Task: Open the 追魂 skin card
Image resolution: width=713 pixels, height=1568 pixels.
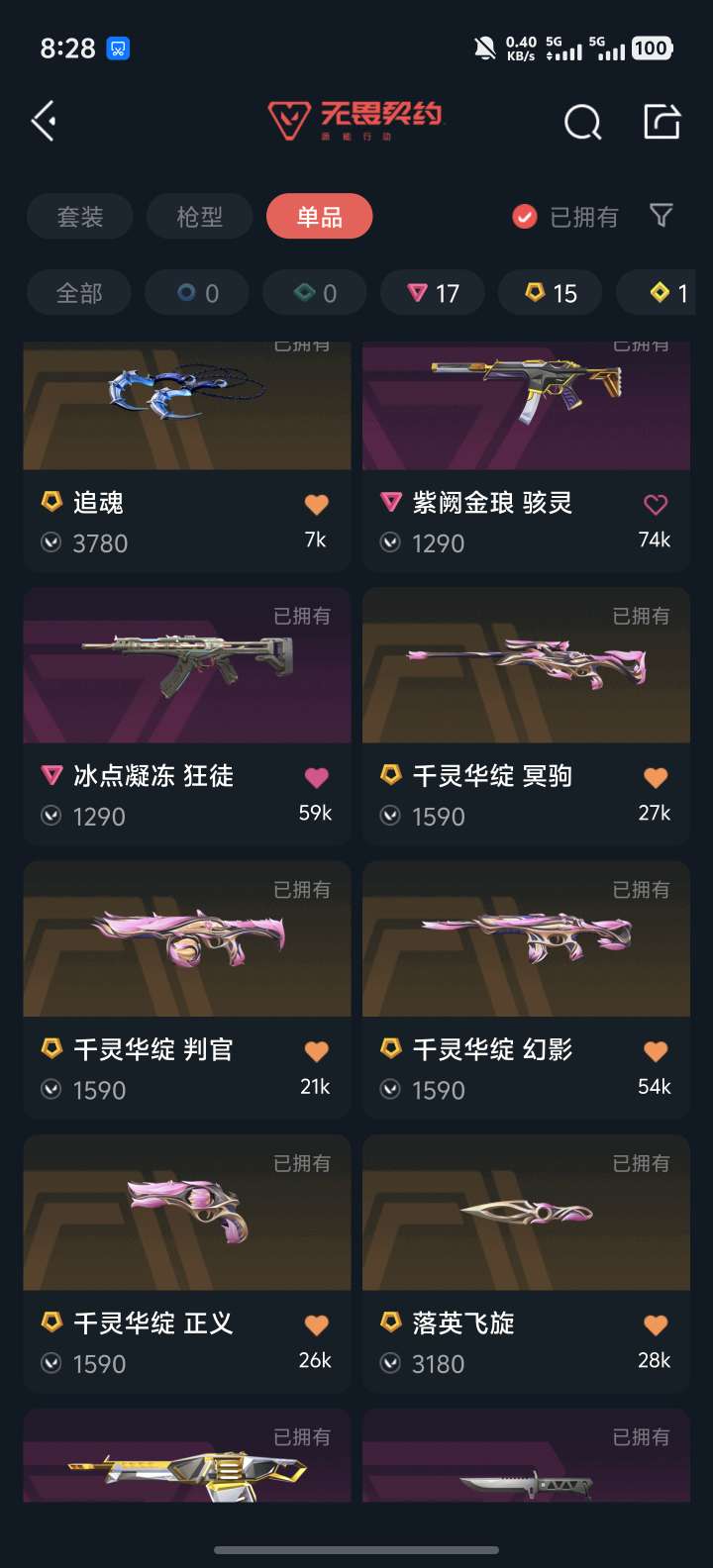Action: 187,456
